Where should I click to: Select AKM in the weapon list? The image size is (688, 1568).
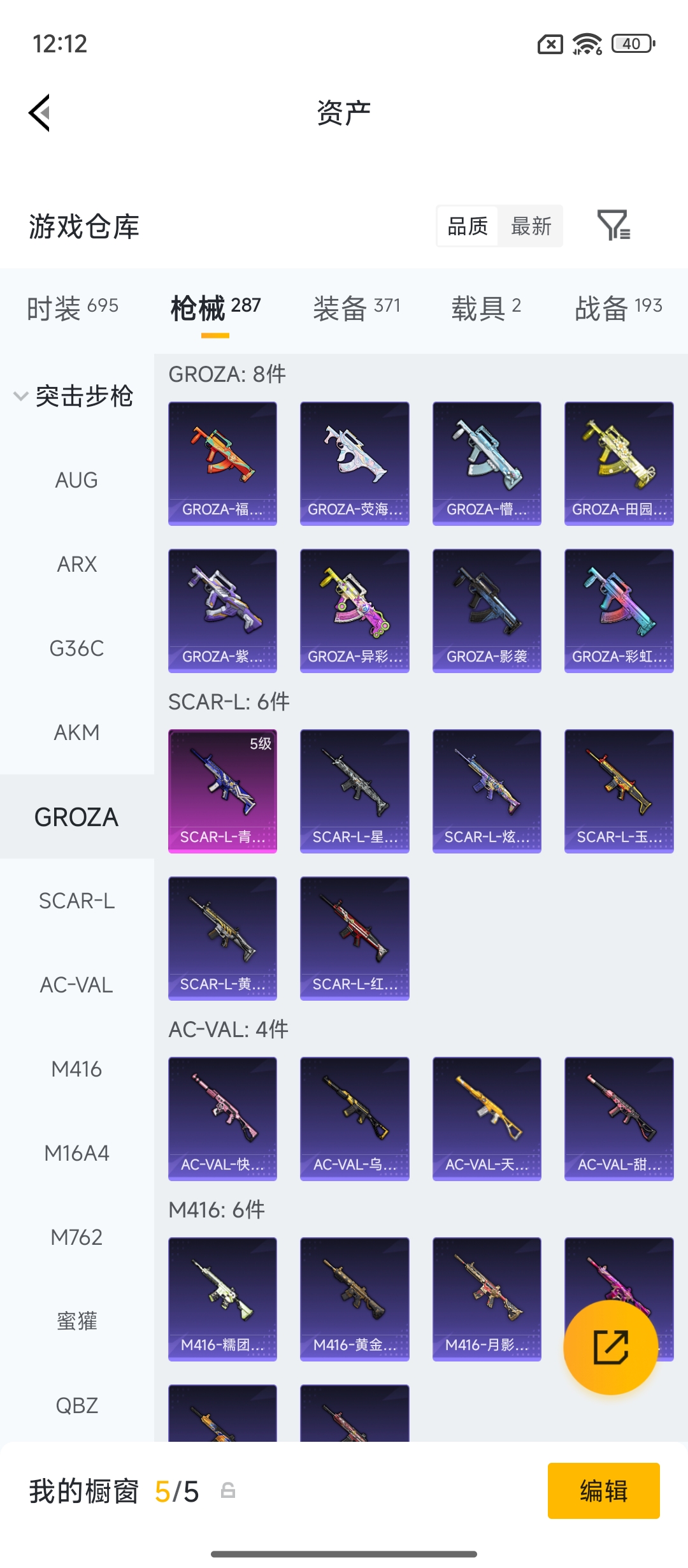click(76, 732)
